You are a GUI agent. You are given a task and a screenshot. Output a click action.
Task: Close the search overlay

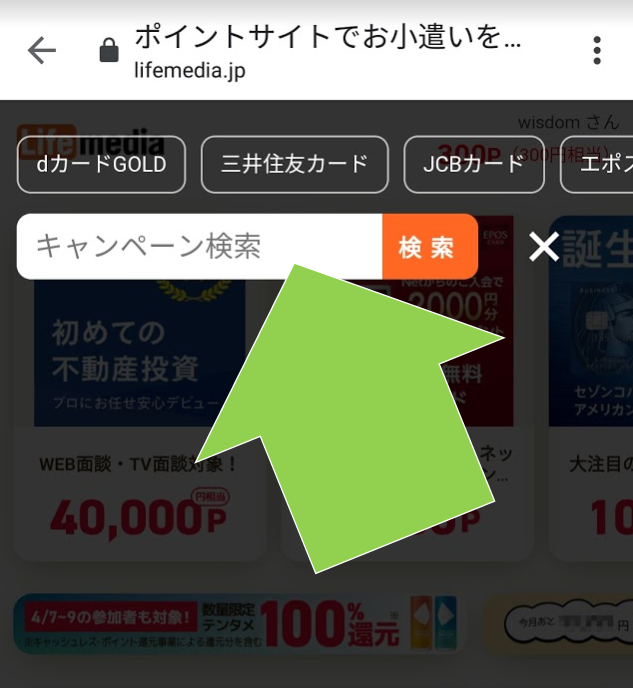click(x=543, y=247)
